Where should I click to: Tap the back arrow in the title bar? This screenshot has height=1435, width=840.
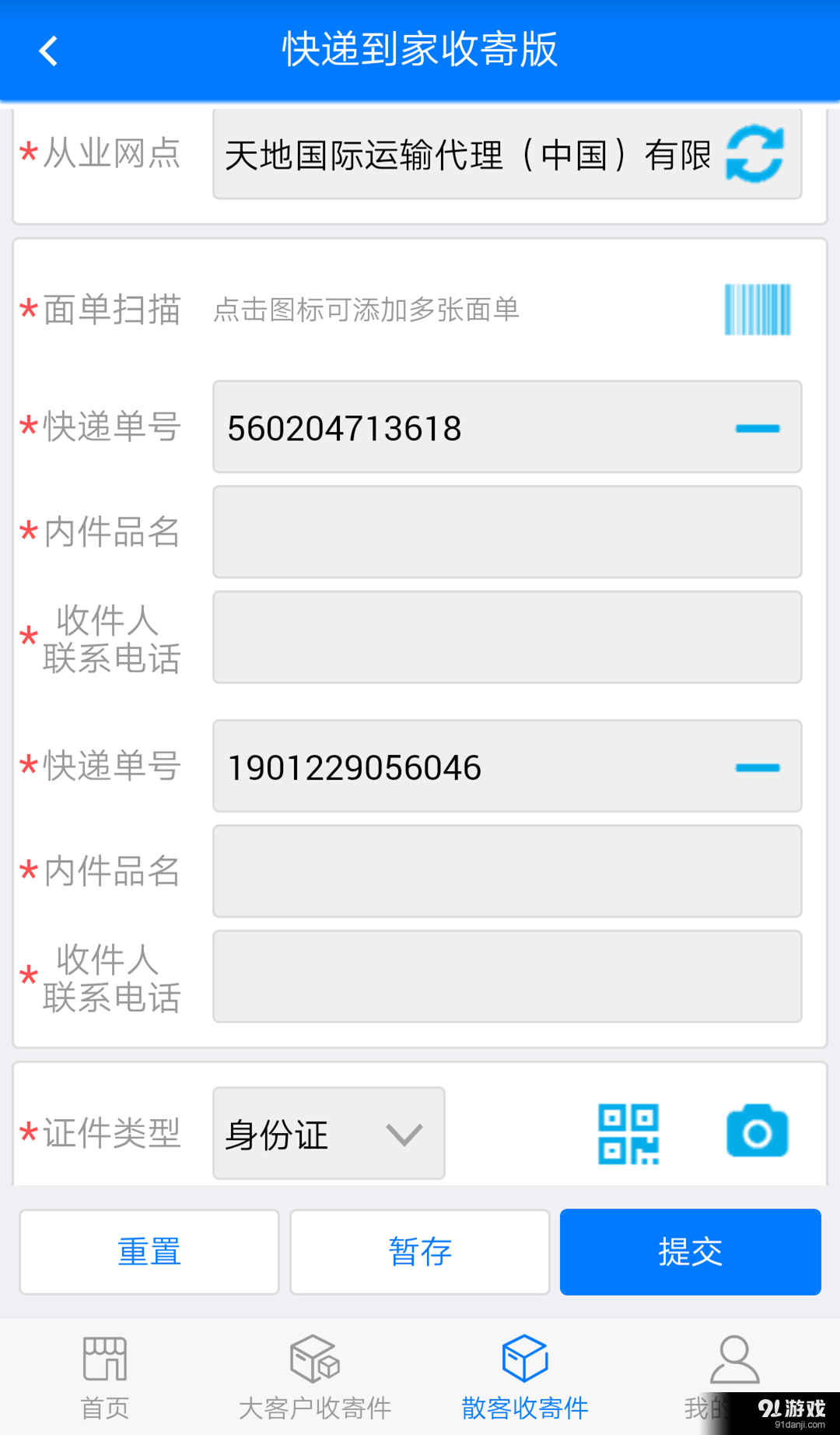click(48, 51)
